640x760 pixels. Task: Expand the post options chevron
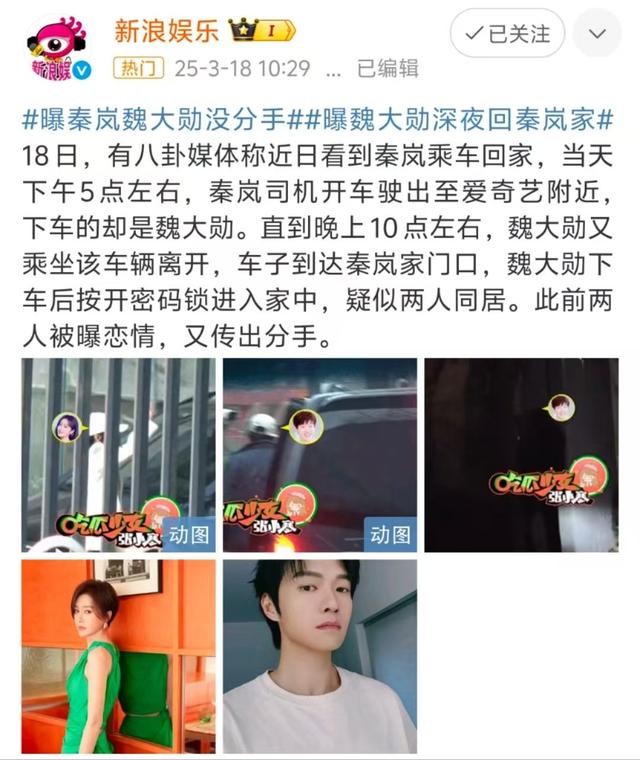(597, 33)
